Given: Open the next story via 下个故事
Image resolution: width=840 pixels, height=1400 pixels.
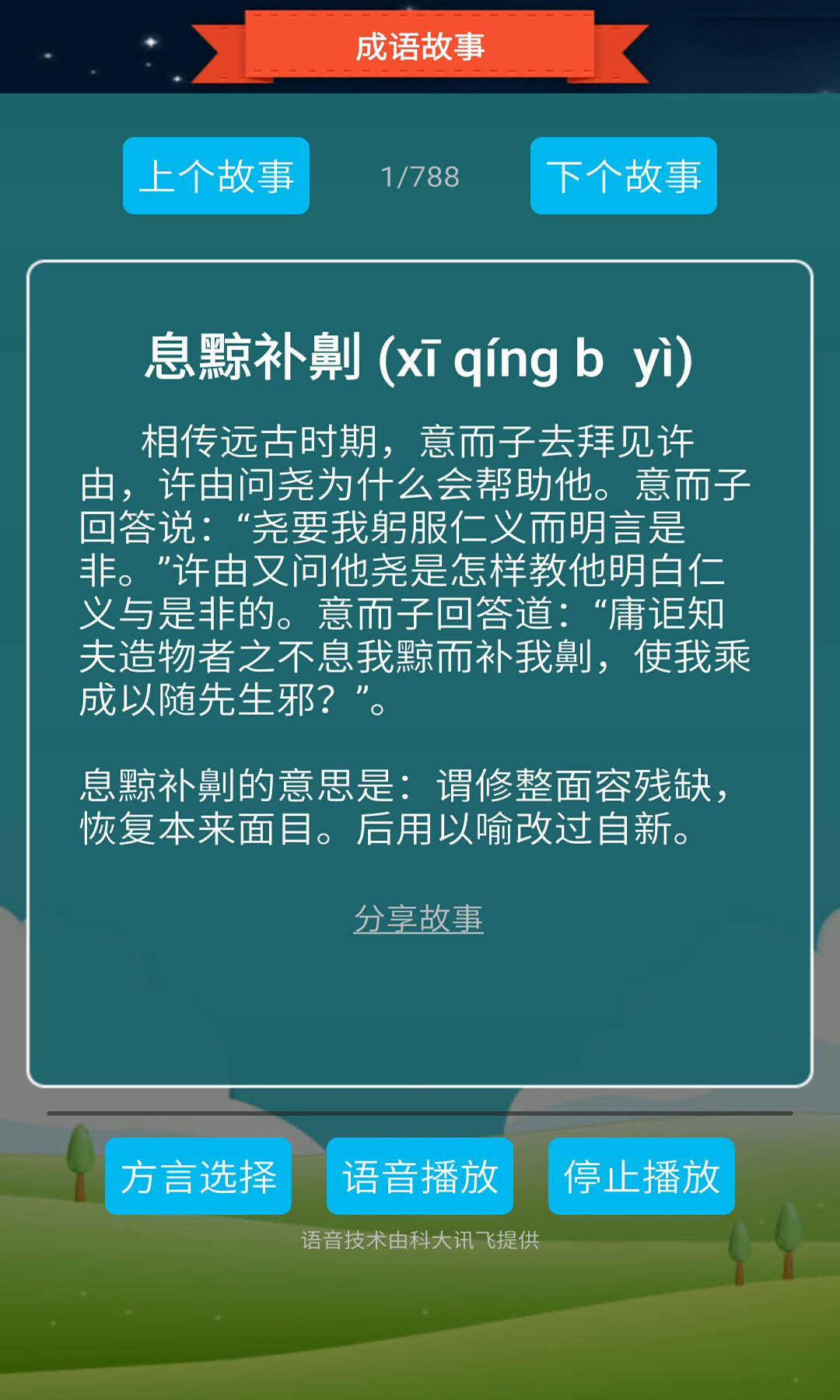Looking at the screenshot, I should point(623,176).
